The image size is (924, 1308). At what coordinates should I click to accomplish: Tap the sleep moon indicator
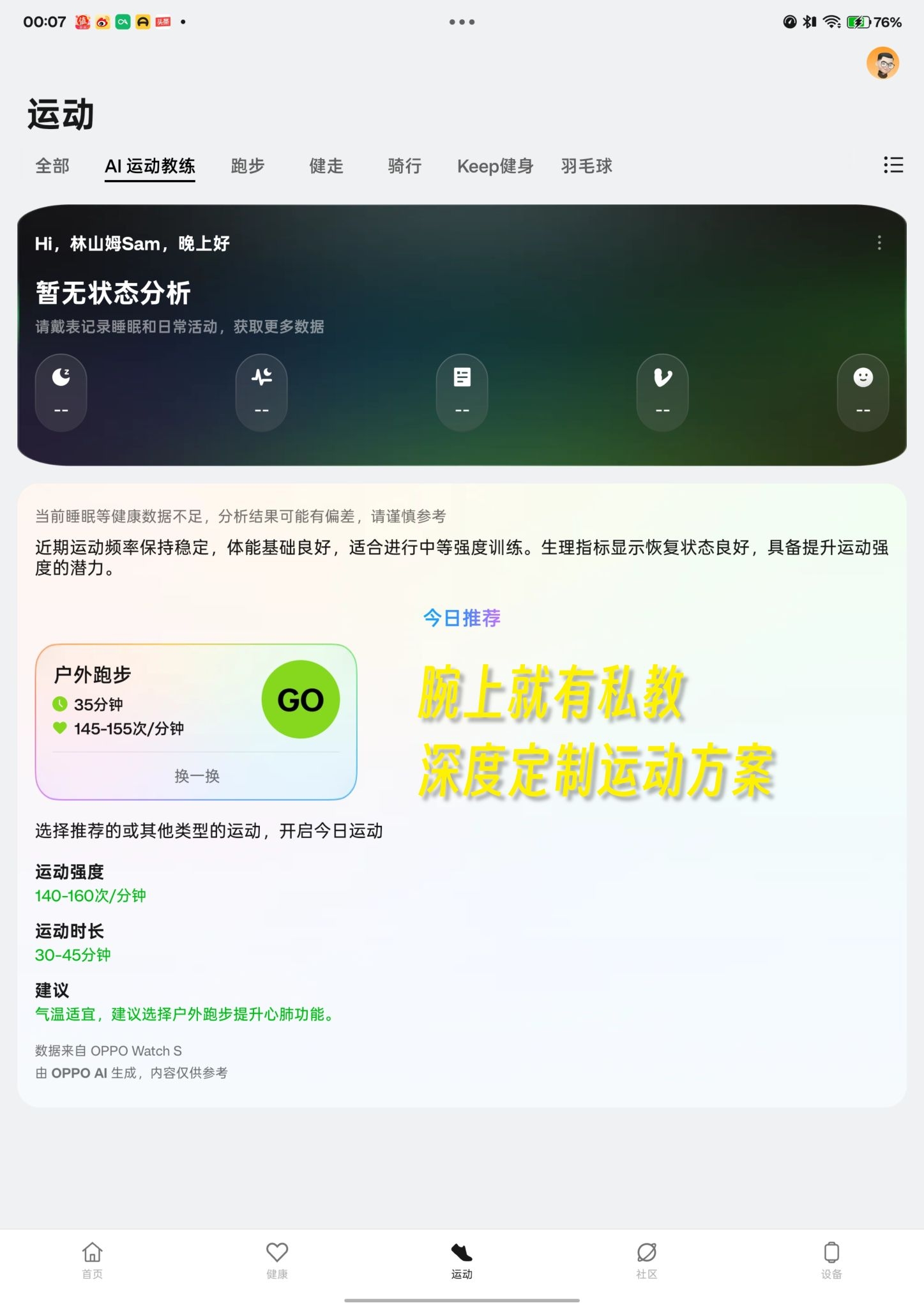61,392
